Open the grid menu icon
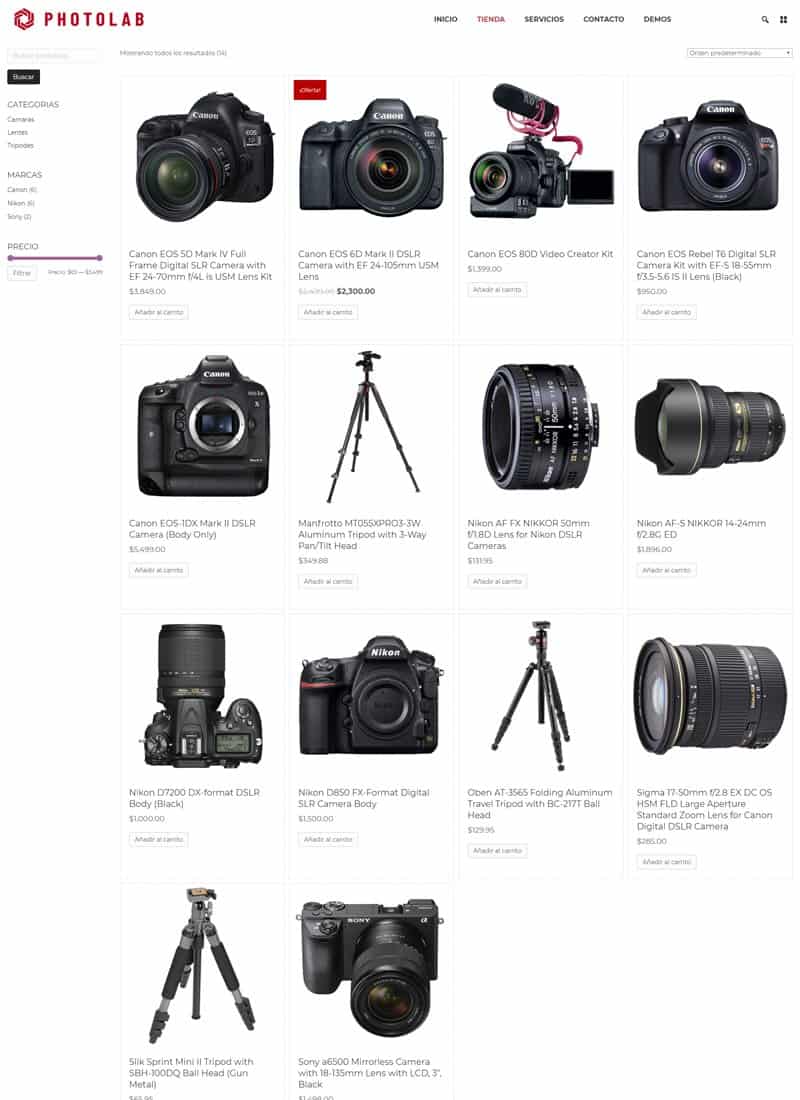 point(783,19)
